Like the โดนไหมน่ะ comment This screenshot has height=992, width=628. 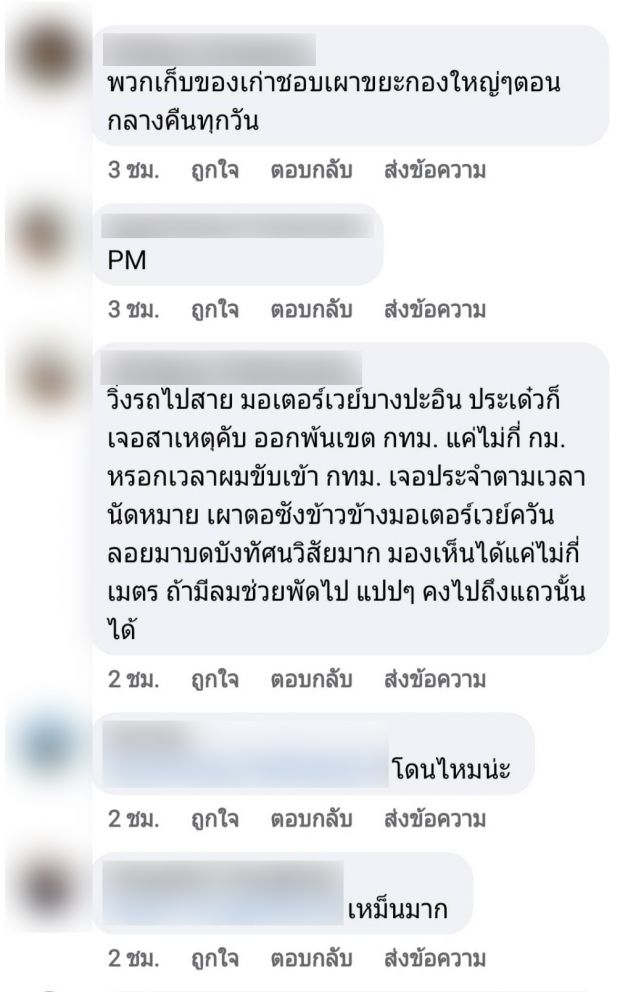click(x=214, y=820)
